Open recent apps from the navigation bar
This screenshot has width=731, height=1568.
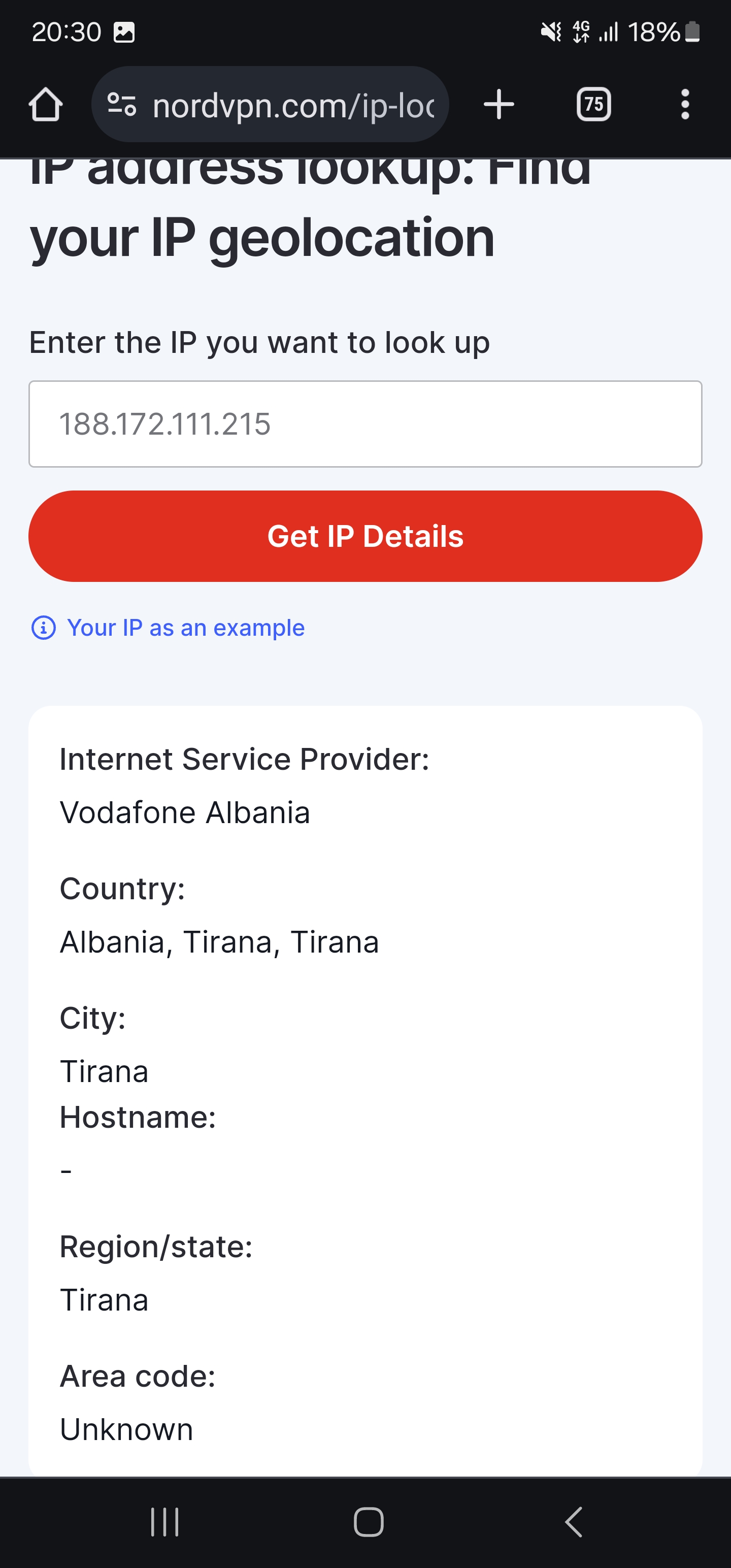click(164, 1522)
